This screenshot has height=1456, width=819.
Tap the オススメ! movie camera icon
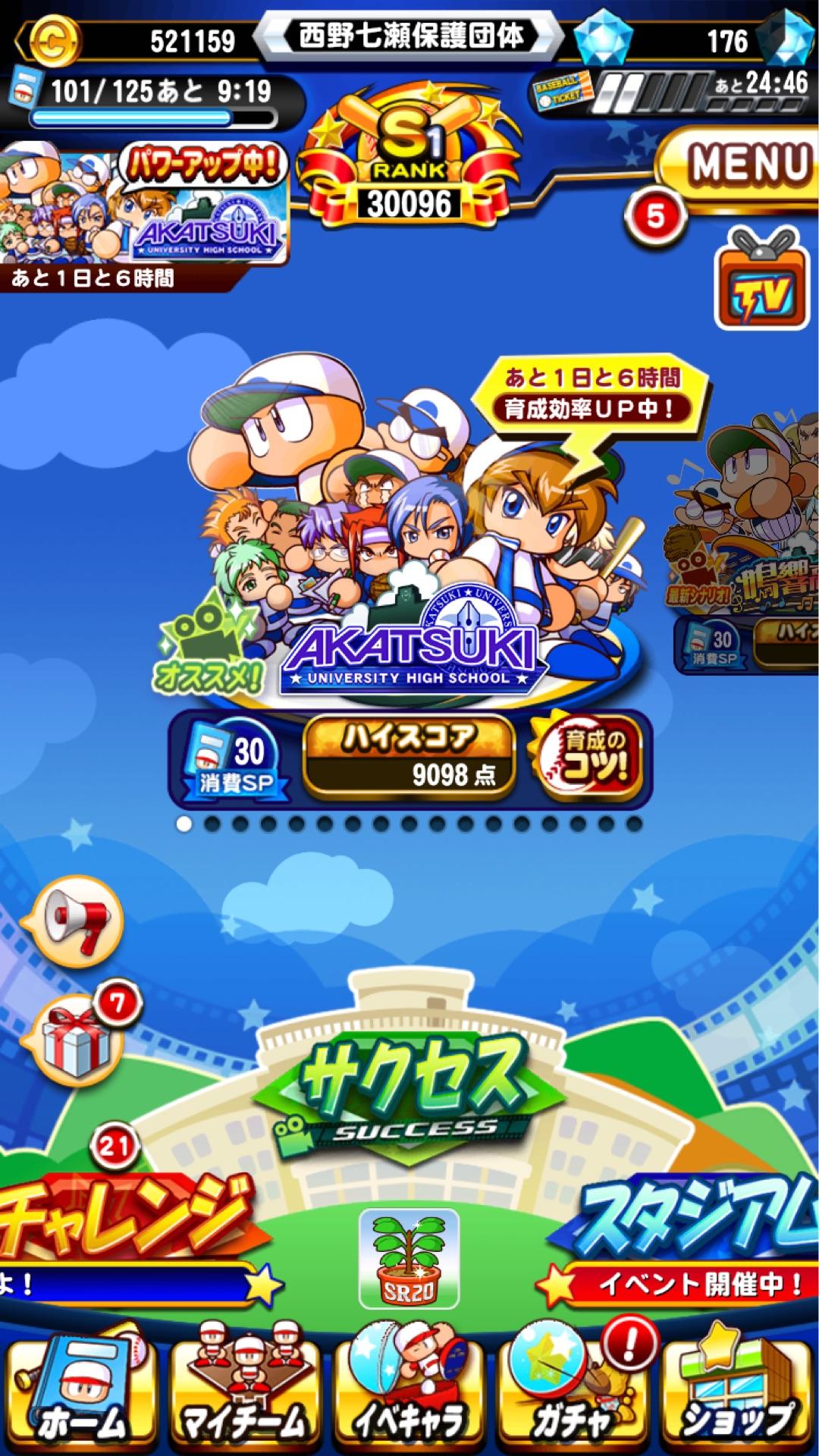click(205, 637)
